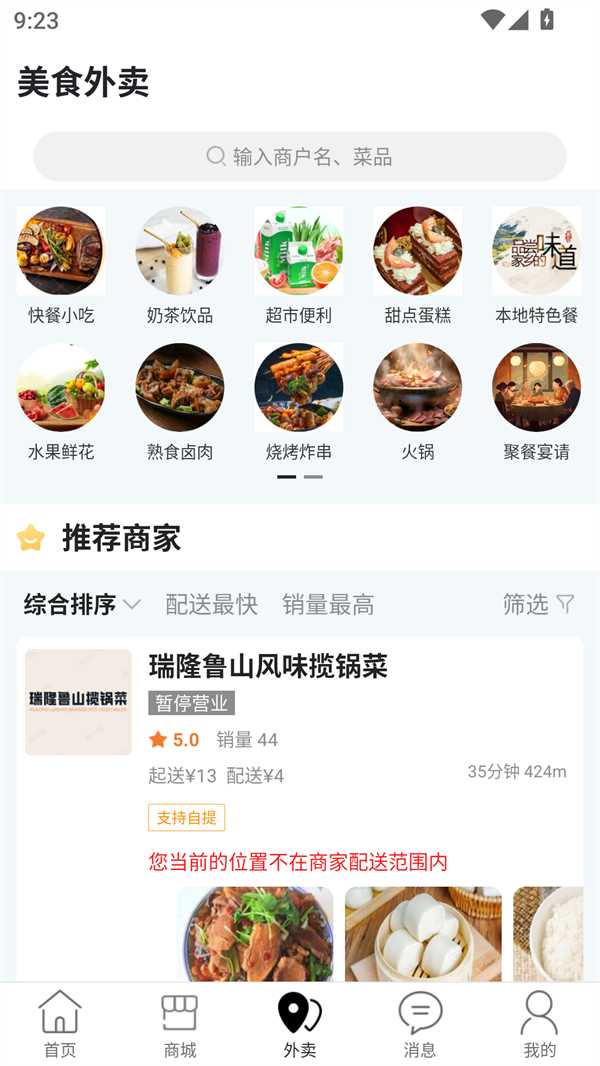Tap the search box for merchants and dishes
This screenshot has height=1066, width=600.
300,157
